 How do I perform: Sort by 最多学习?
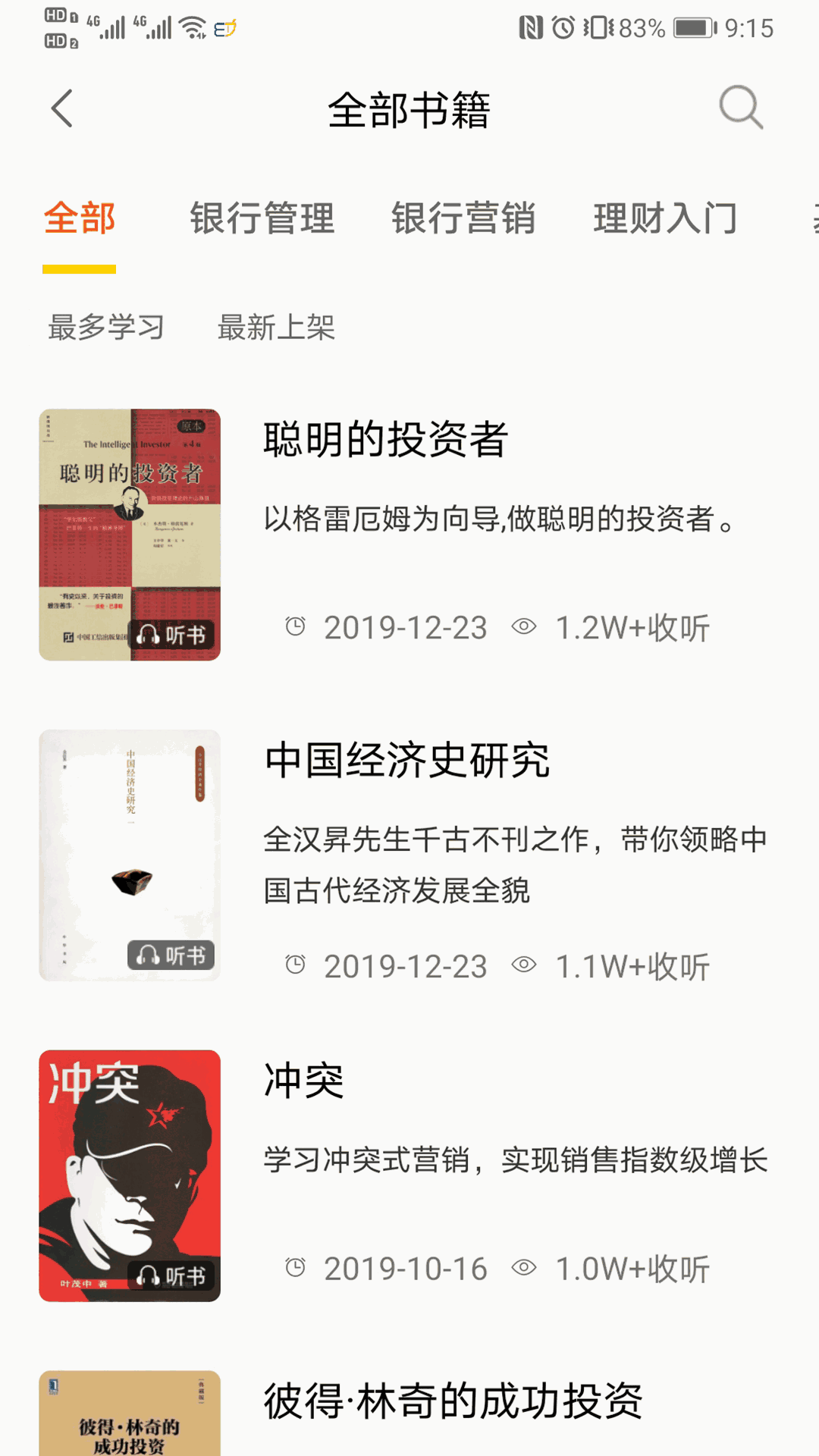coord(106,328)
